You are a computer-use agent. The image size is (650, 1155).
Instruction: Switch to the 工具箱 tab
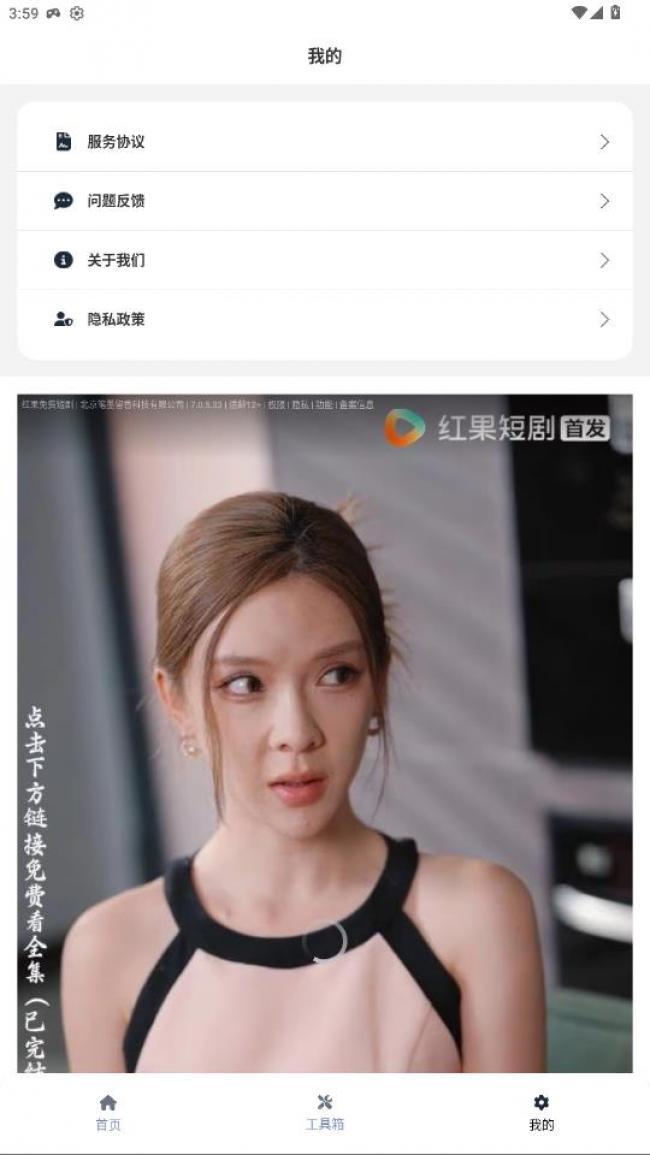[324, 1112]
